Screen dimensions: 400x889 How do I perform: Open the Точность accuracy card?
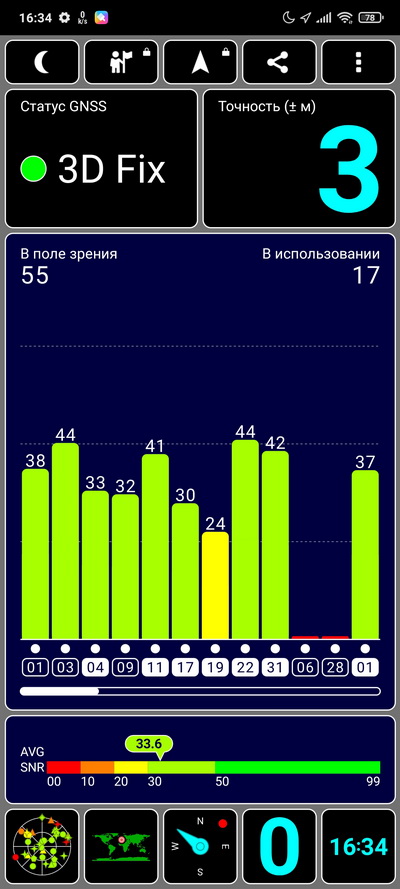(x=299, y=158)
